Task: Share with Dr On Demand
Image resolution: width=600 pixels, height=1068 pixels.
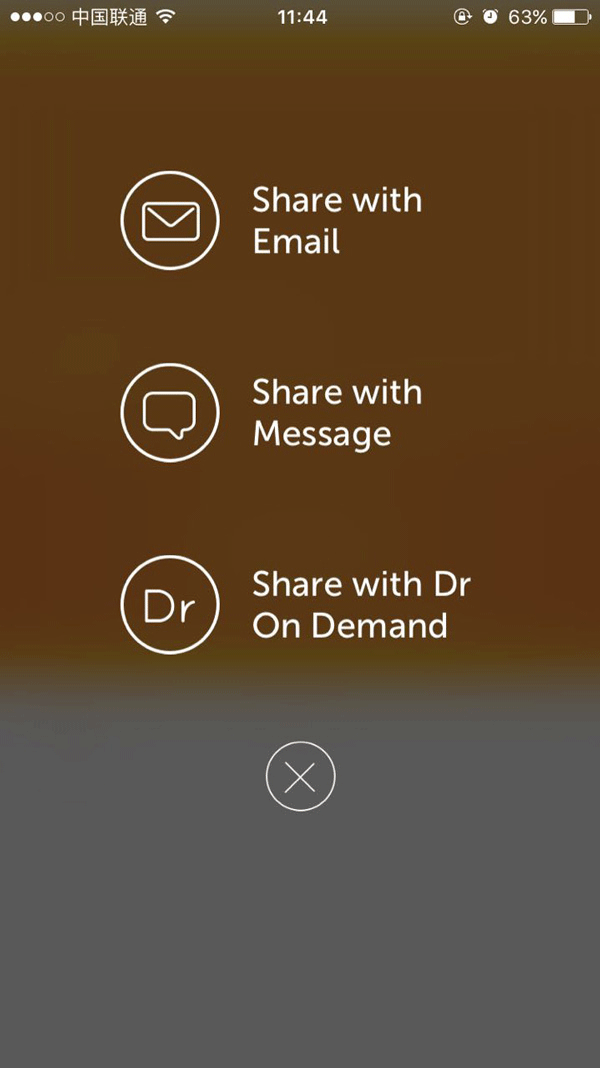Action: 171,605
